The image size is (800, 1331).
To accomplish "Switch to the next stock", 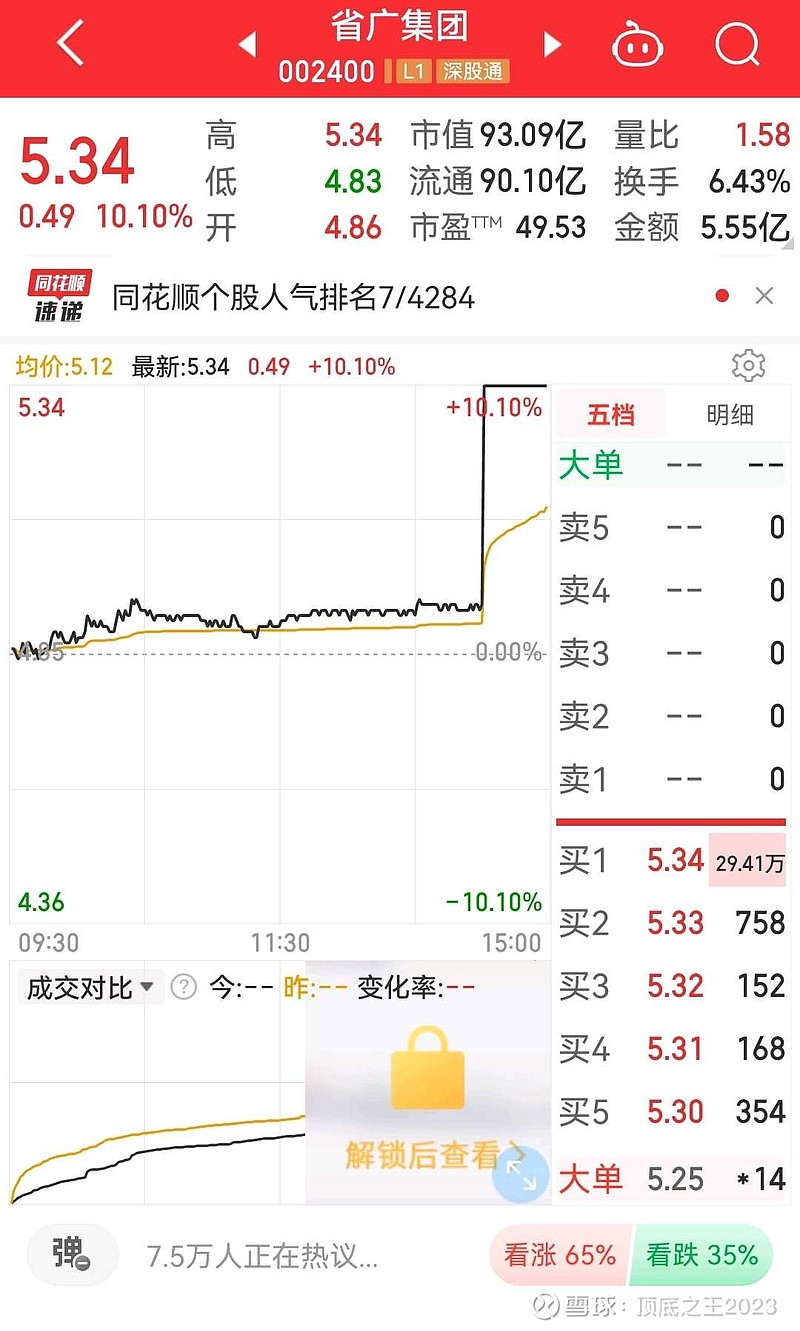I will click(552, 45).
